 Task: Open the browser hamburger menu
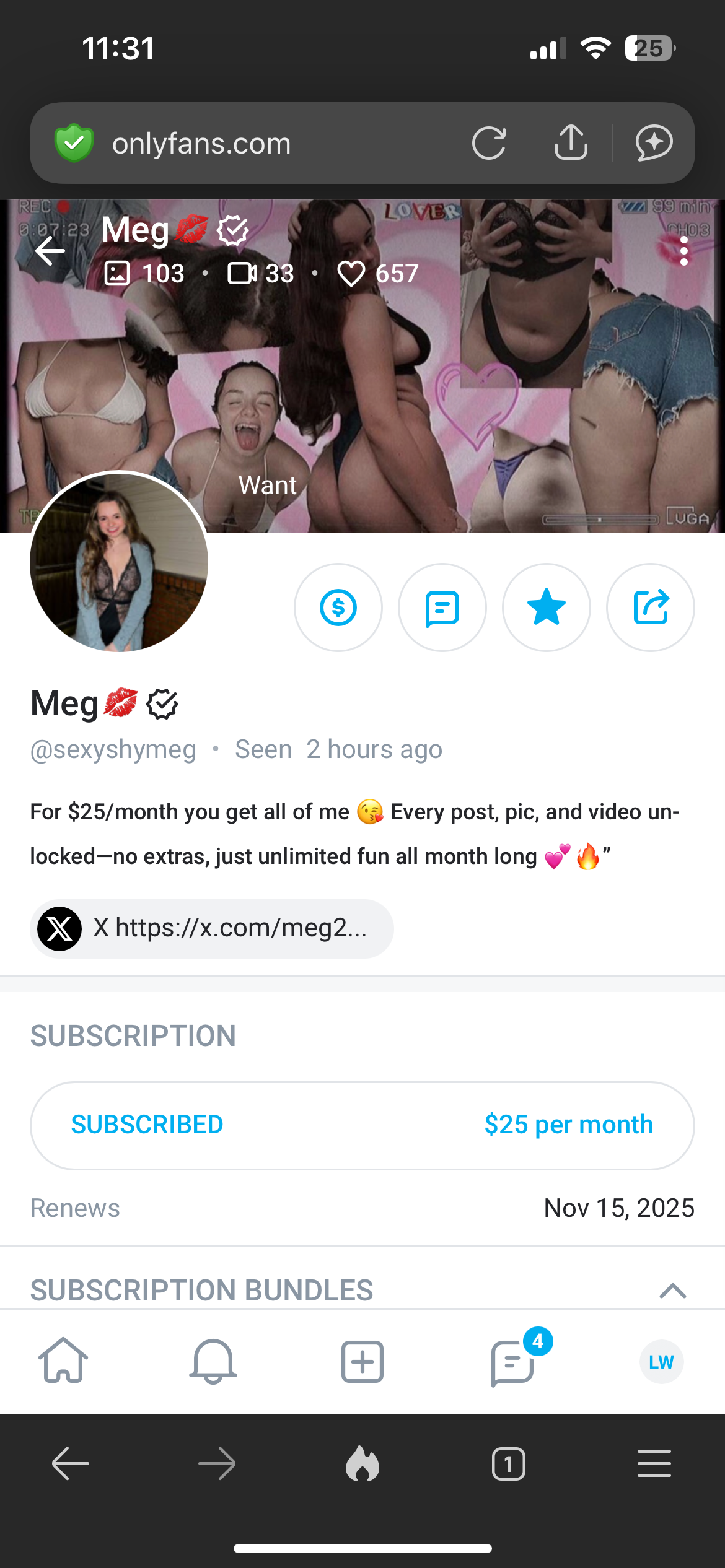[x=654, y=1465]
